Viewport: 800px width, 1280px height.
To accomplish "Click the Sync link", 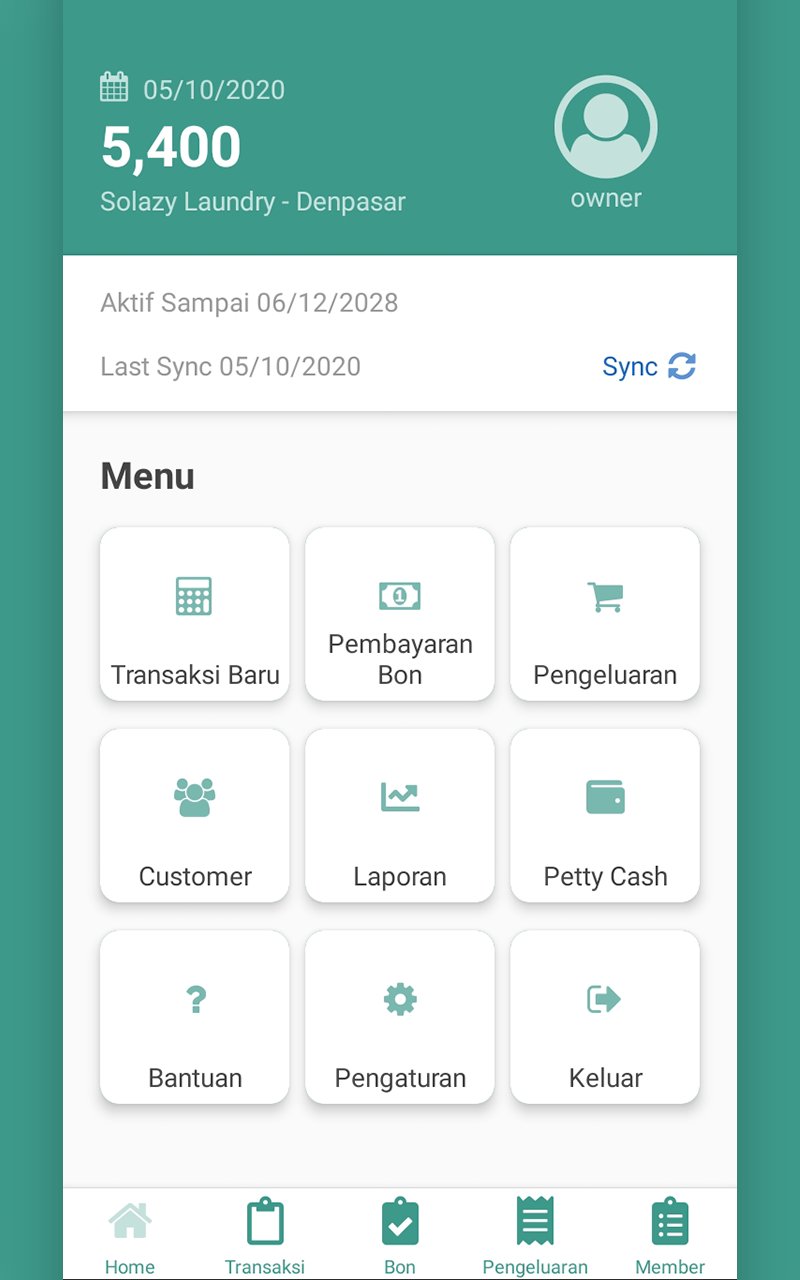I will 629,367.
